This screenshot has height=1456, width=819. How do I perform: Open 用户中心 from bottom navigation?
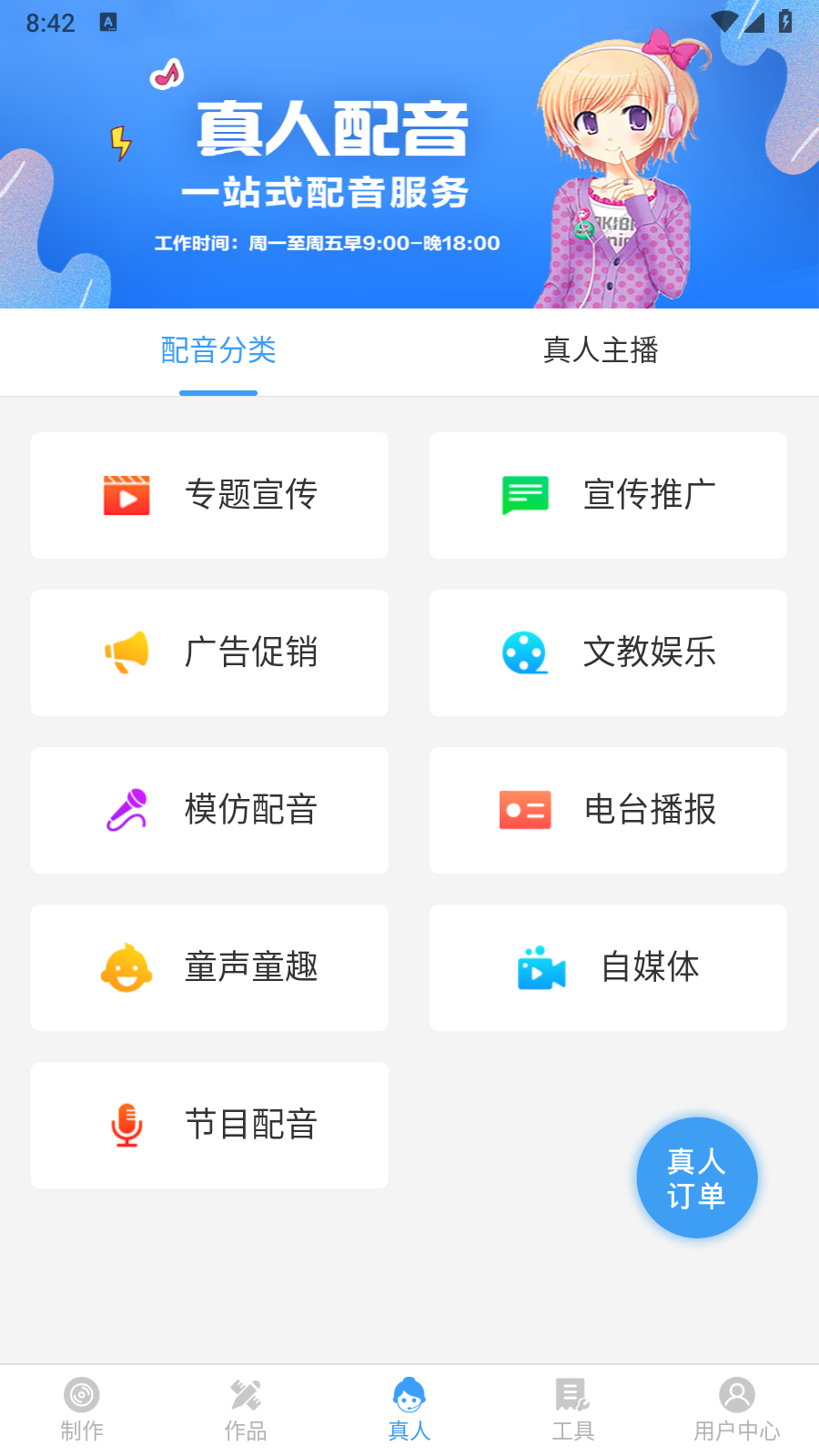pos(736,1406)
